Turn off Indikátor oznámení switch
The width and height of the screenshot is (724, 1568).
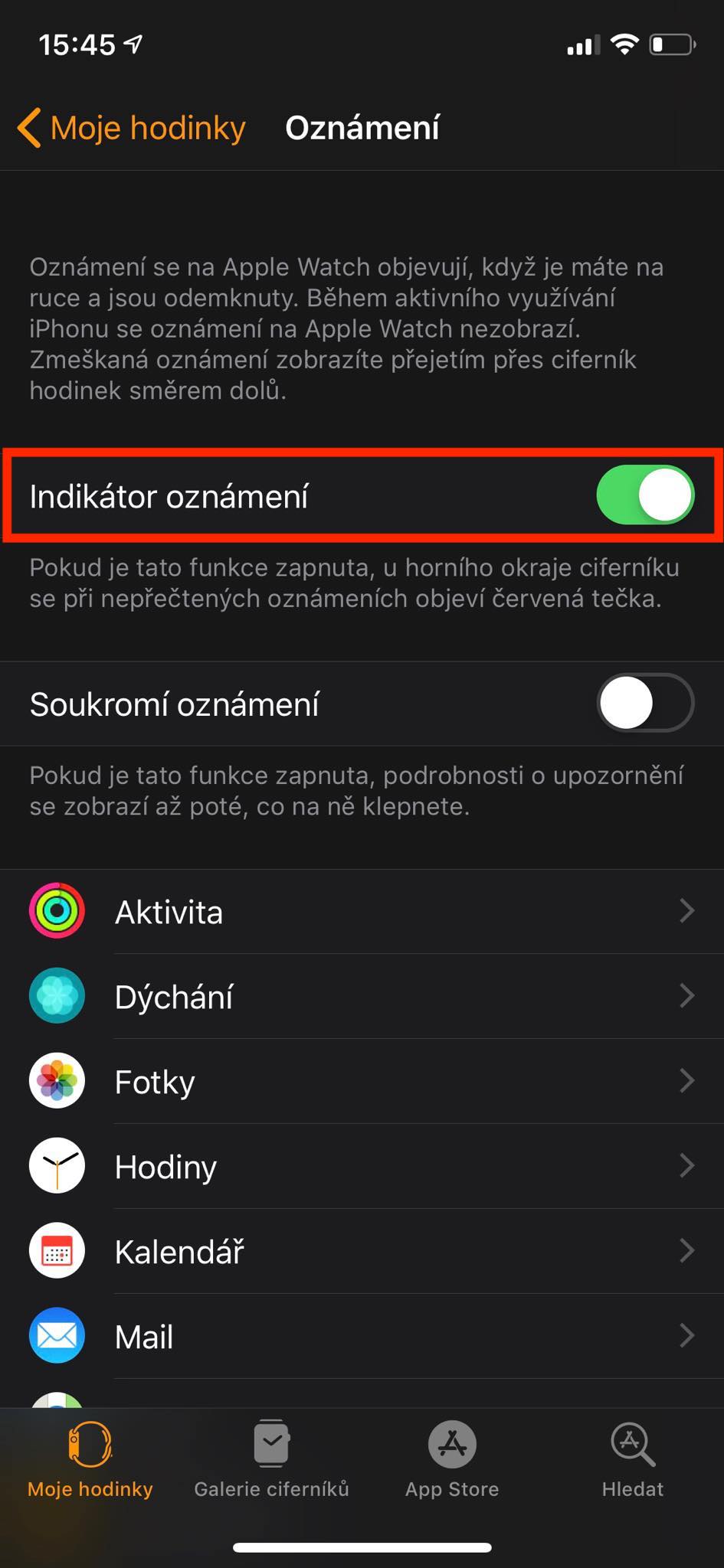point(645,495)
